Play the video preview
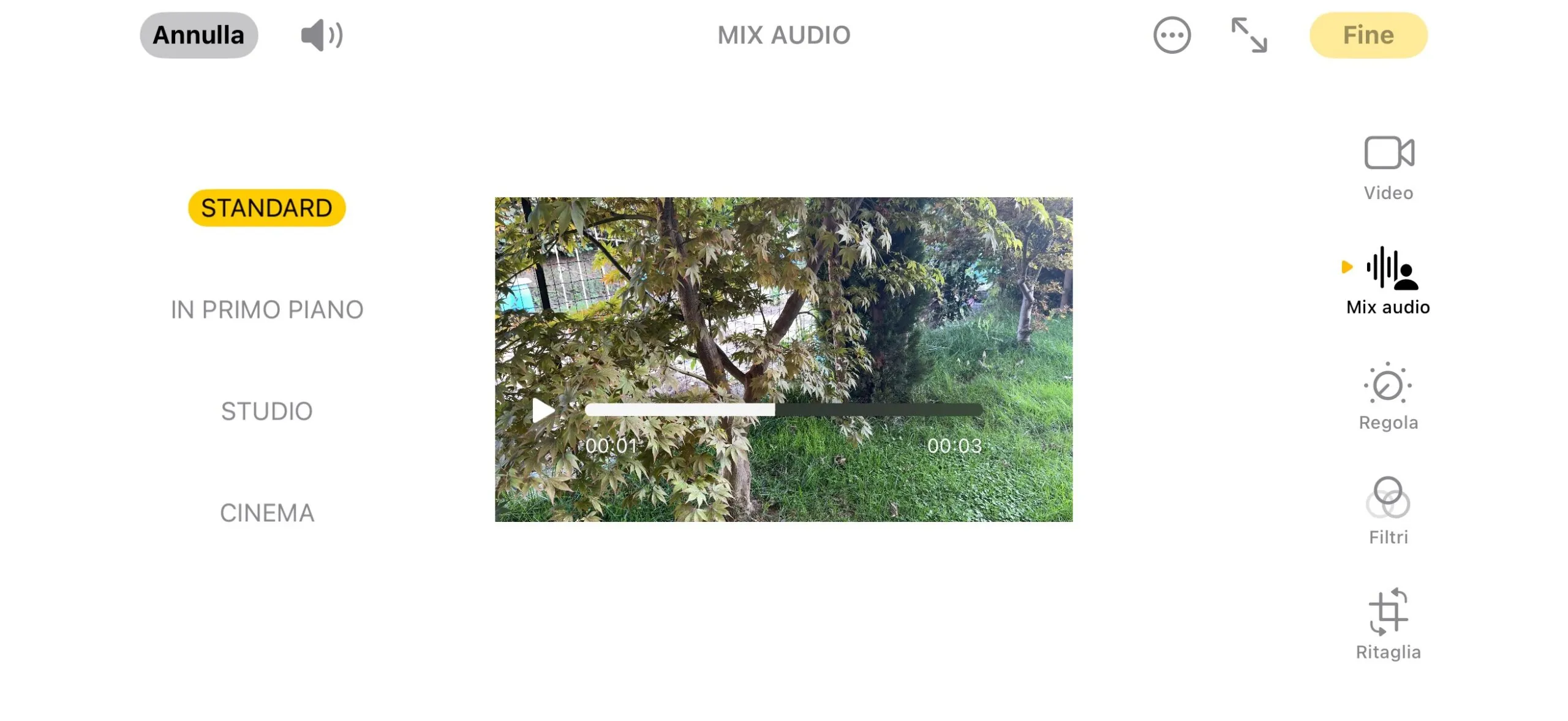 543,410
